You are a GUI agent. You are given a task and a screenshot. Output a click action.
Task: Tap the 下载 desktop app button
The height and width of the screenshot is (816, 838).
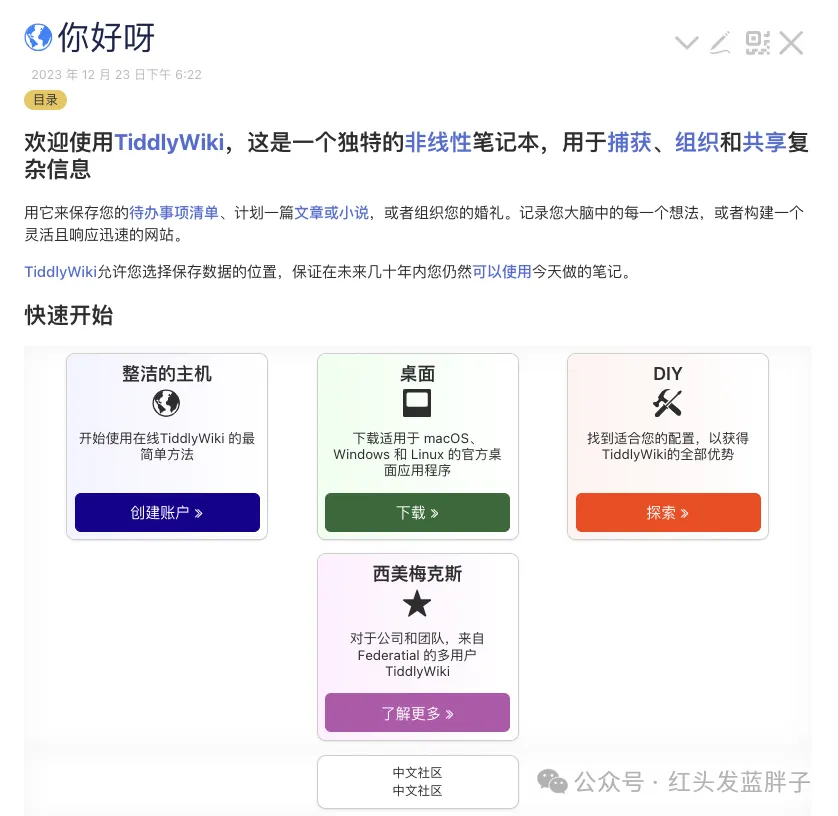[x=417, y=512]
